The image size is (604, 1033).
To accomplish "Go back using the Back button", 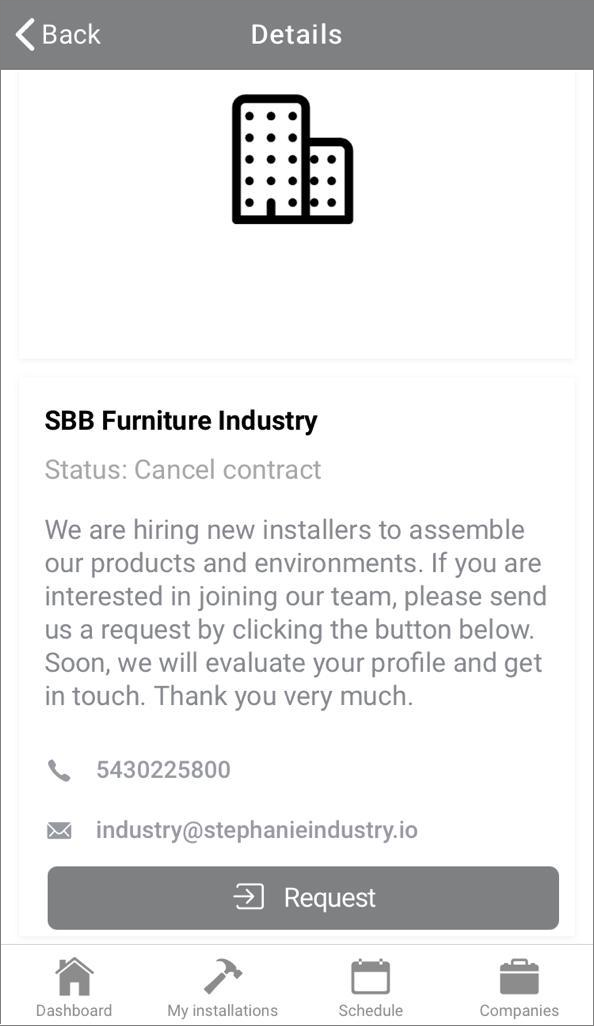I will click(x=58, y=34).
